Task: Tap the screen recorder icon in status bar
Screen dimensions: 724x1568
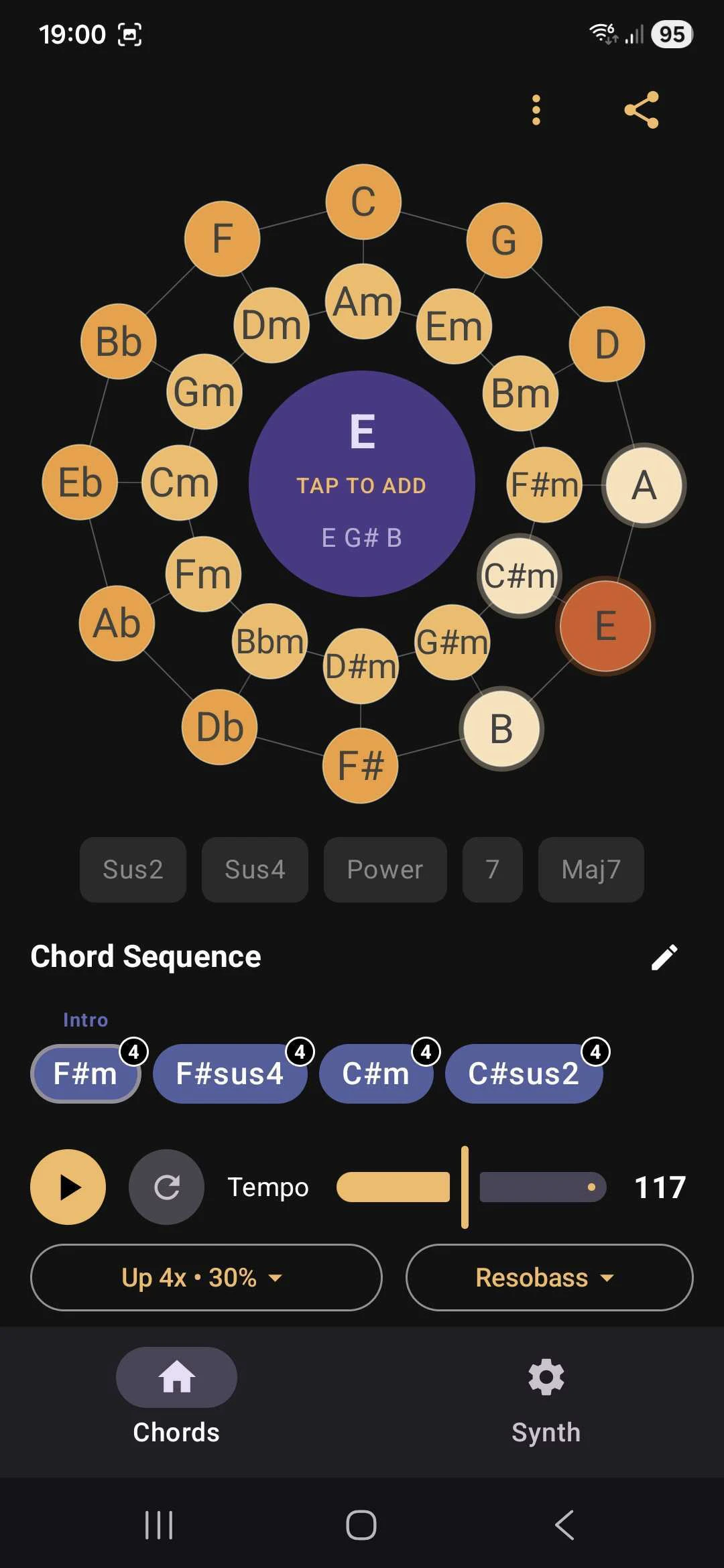Action: (129, 33)
